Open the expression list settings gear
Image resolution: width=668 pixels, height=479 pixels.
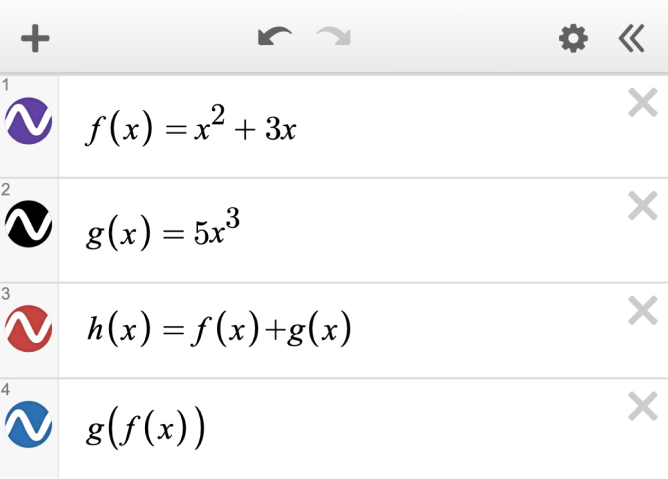click(x=573, y=39)
